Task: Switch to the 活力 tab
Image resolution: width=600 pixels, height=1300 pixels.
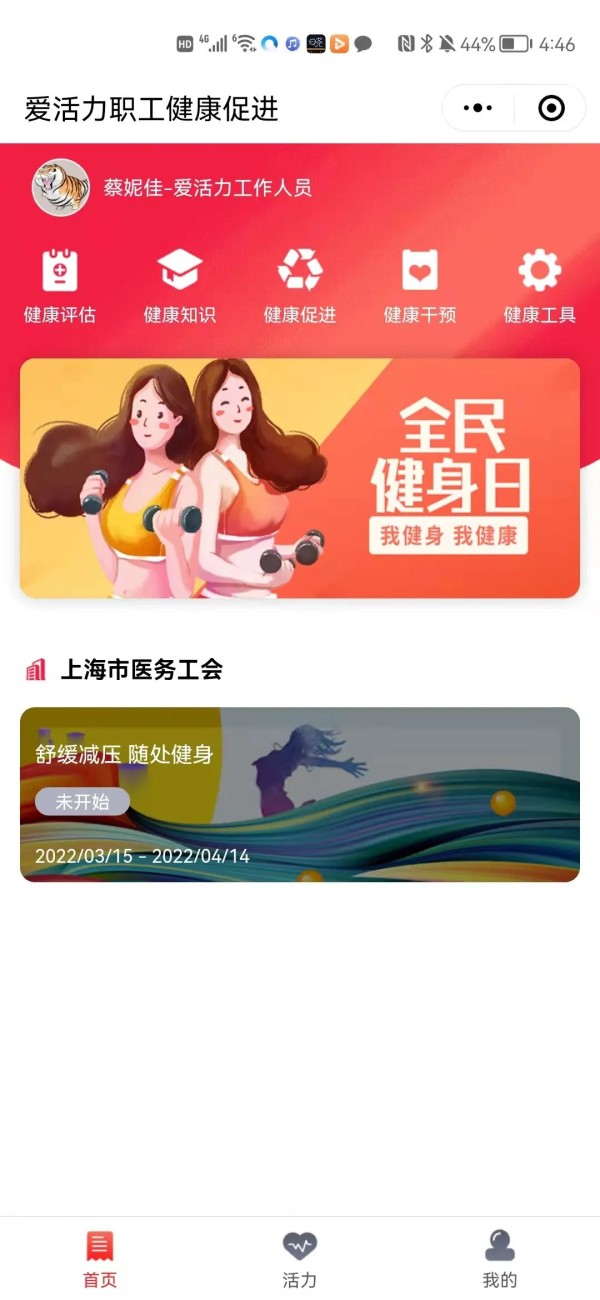Action: pos(300,1260)
